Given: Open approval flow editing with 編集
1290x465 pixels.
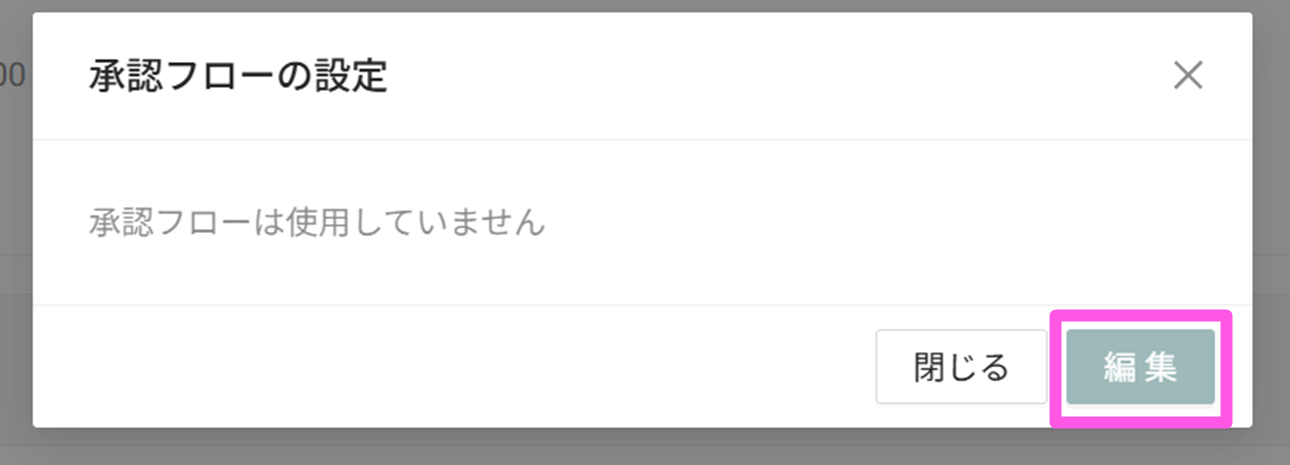Looking at the screenshot, I should point(1140,367).
